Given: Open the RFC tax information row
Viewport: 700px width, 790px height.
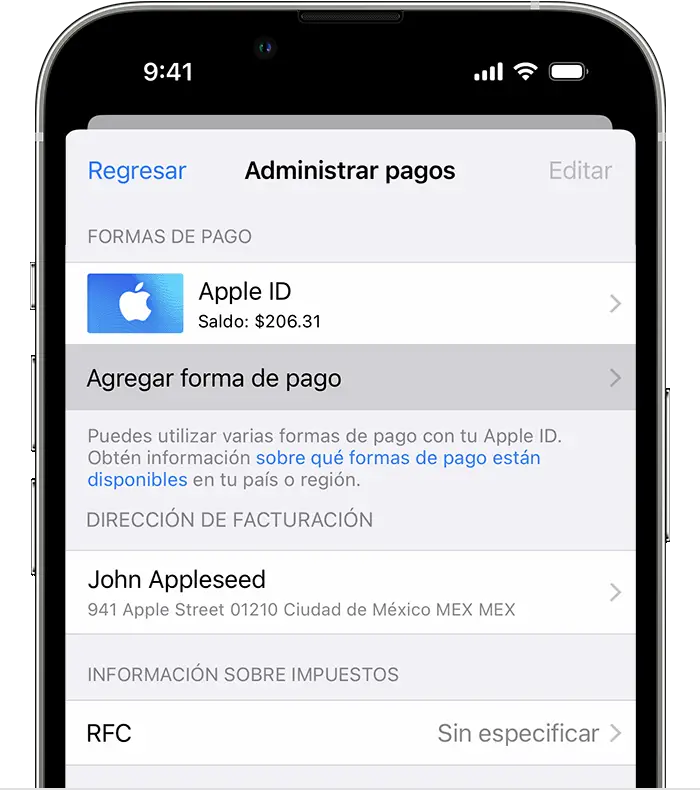Looking at the screenshot, I should pos(350,733).
